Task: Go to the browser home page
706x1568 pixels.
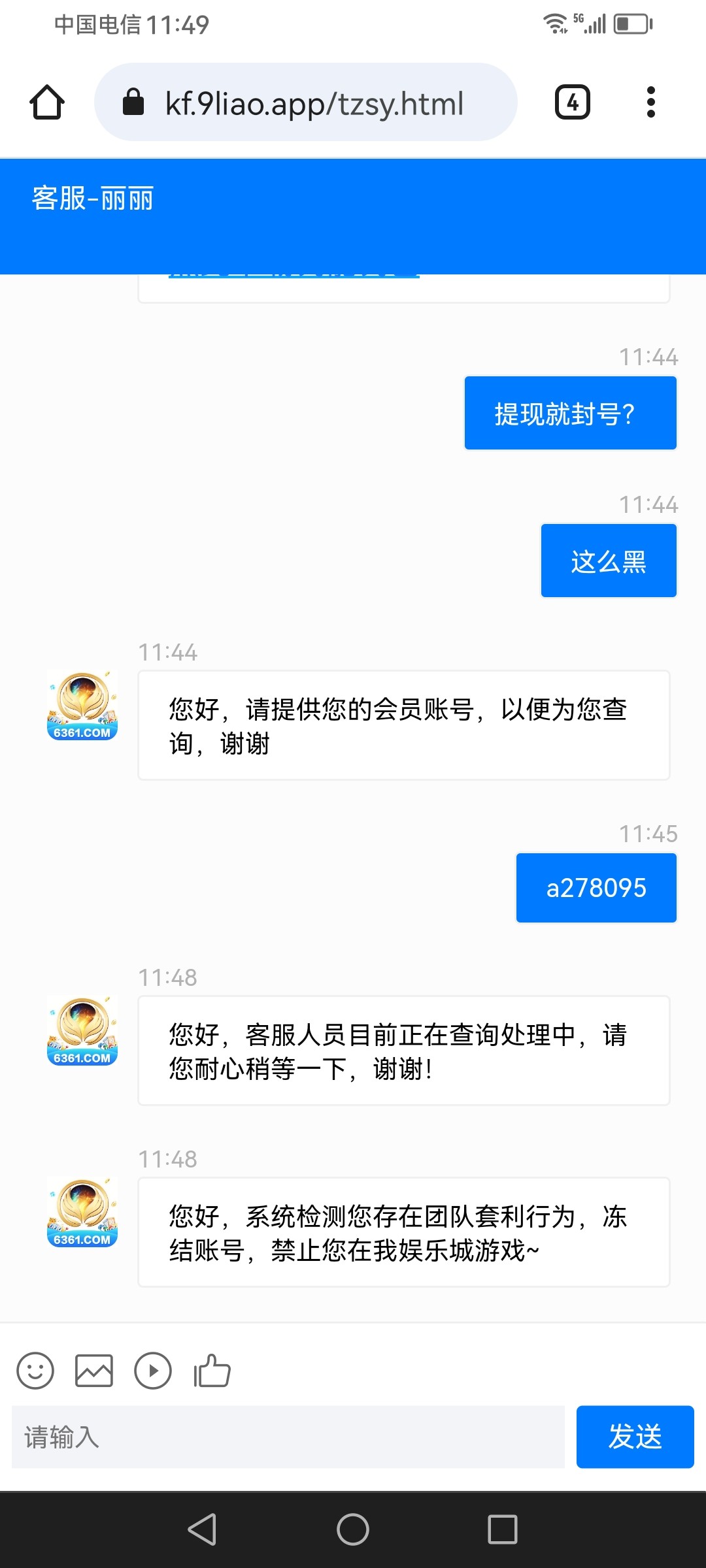Action: coord(47,103)
